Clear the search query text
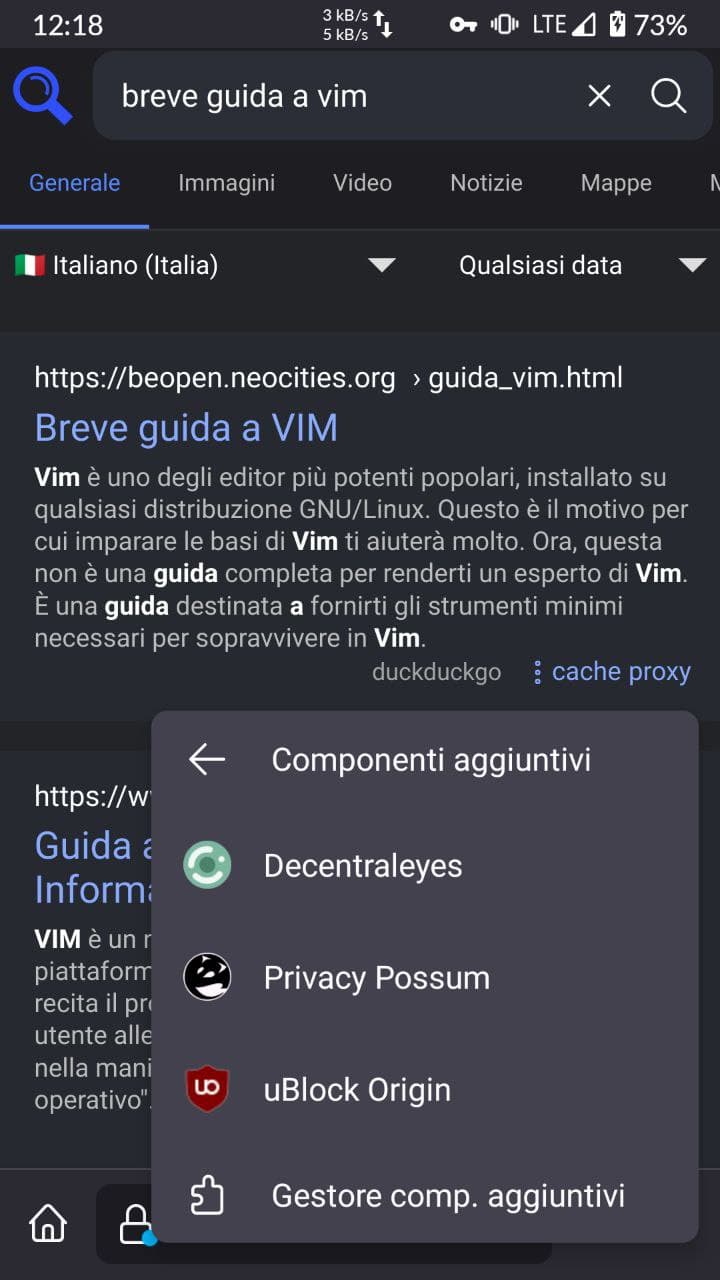This screenshot has width=720, height=1280. 599,96
